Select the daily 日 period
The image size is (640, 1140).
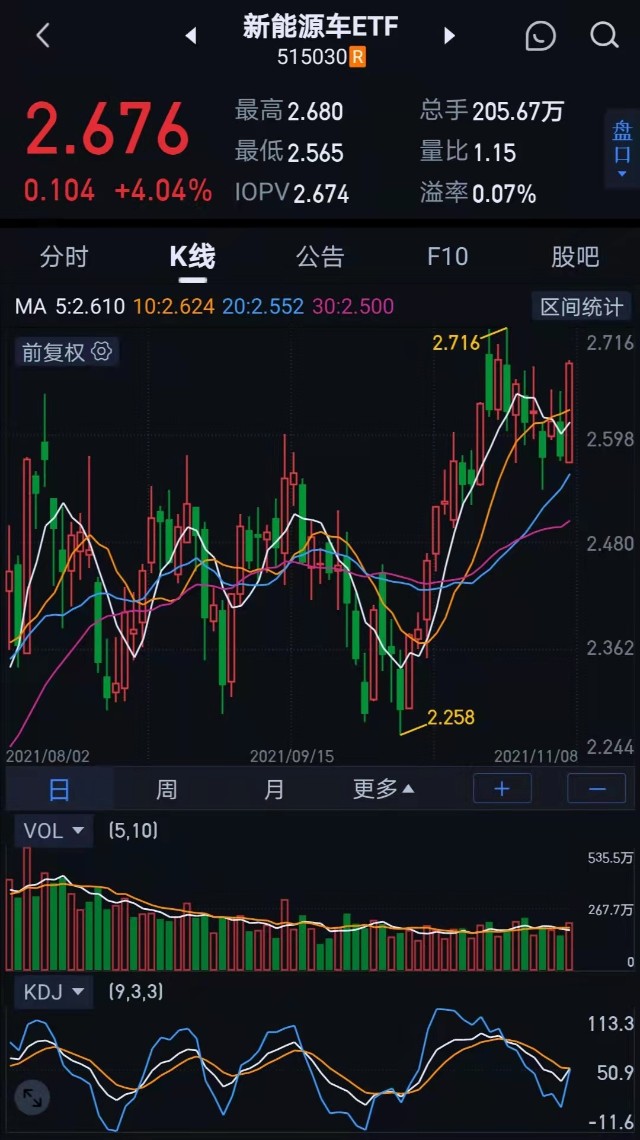[x=60, y=790]
